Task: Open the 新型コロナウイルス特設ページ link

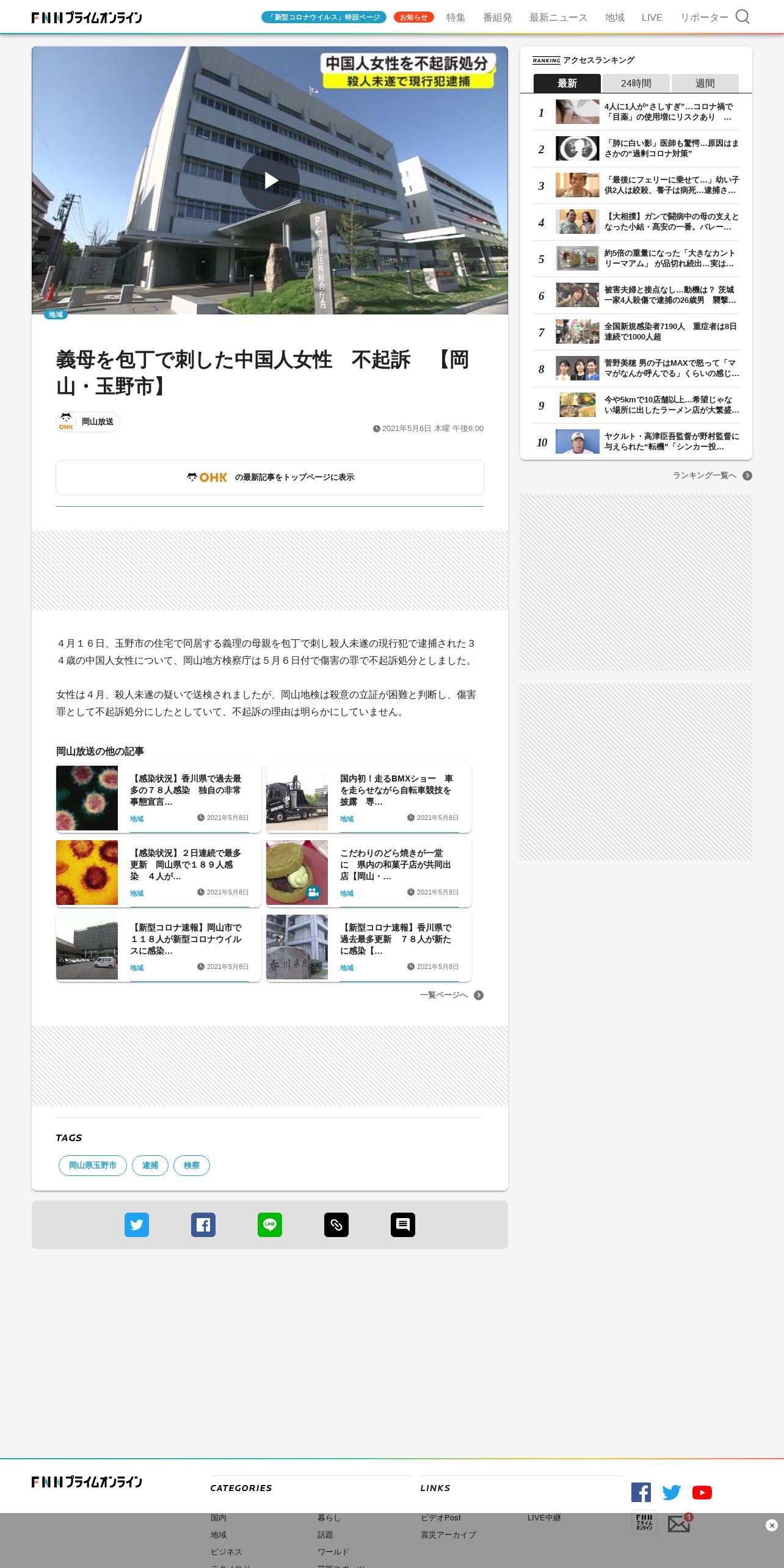Action: pos(324,17)
